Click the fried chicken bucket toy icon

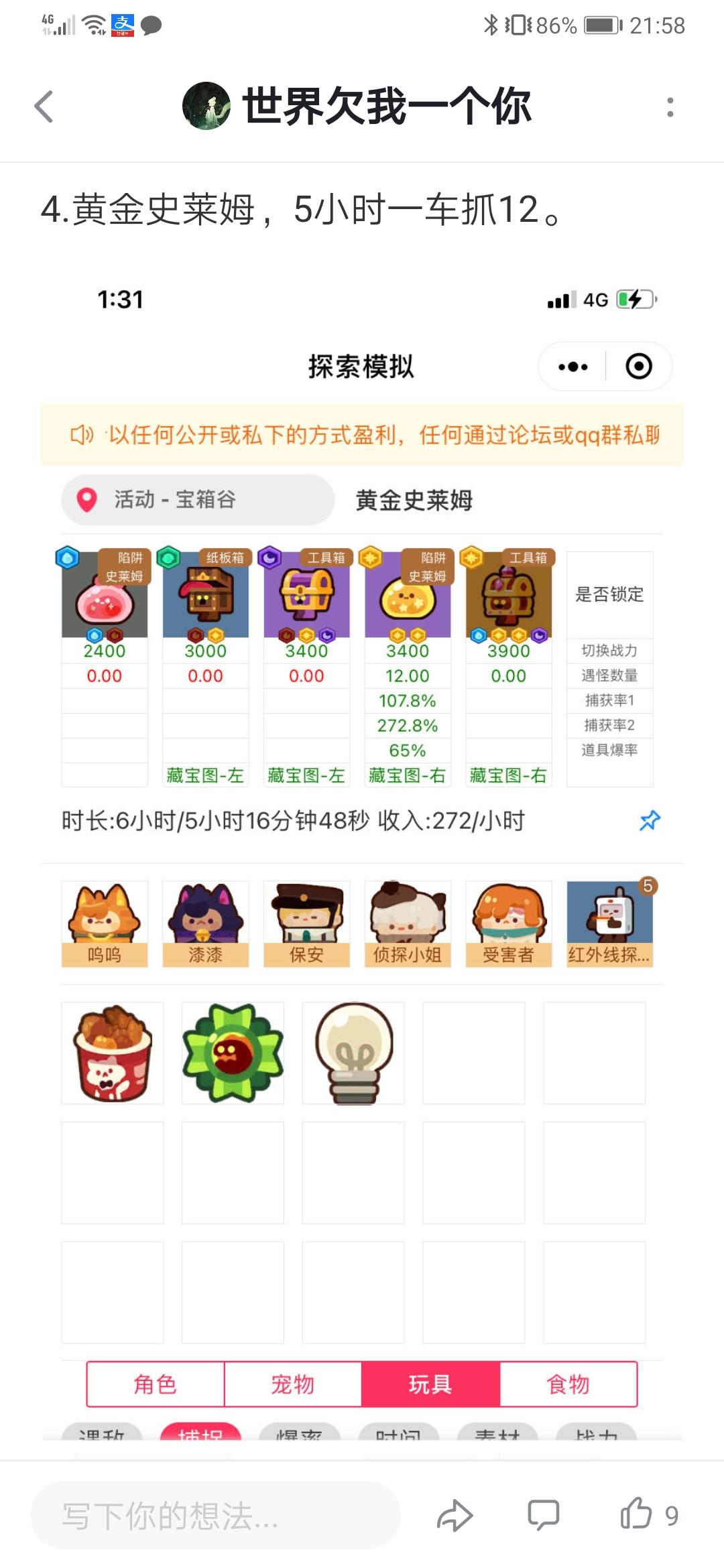point(113,1052)
